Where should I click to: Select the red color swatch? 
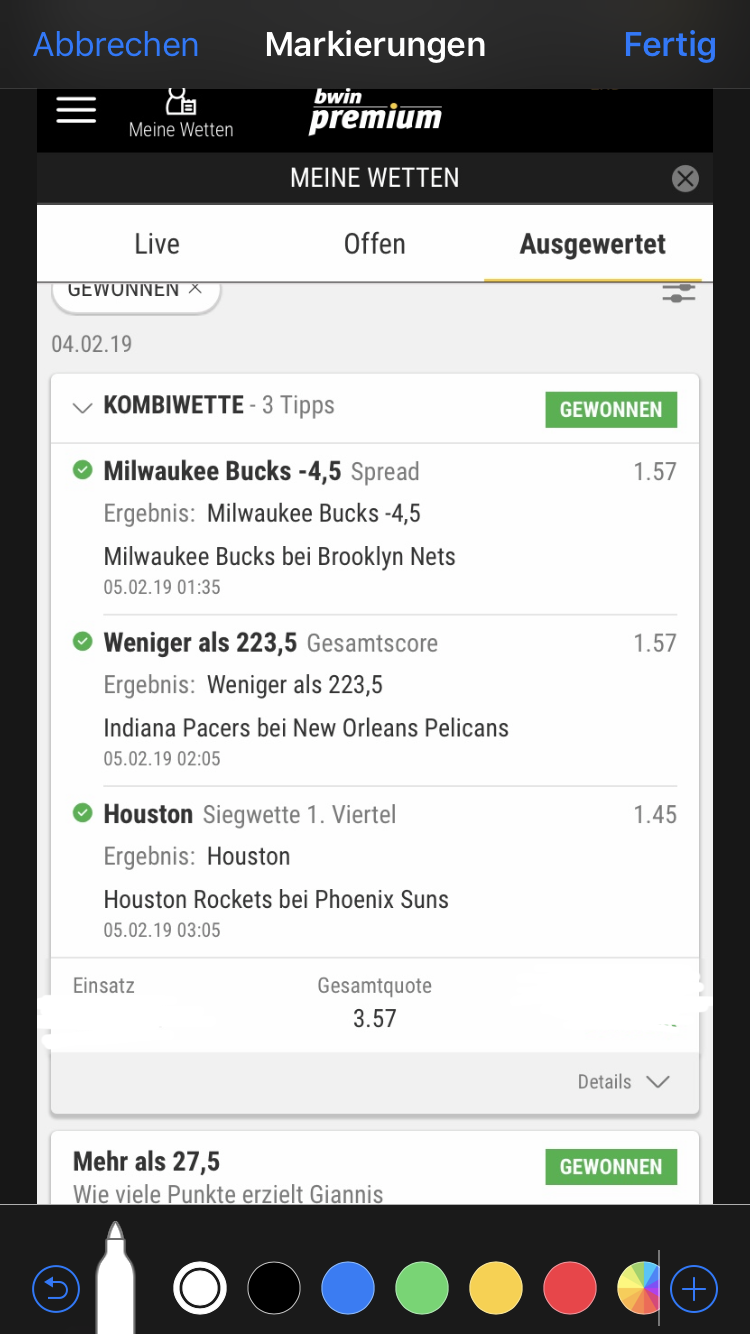click(570, 1288)
